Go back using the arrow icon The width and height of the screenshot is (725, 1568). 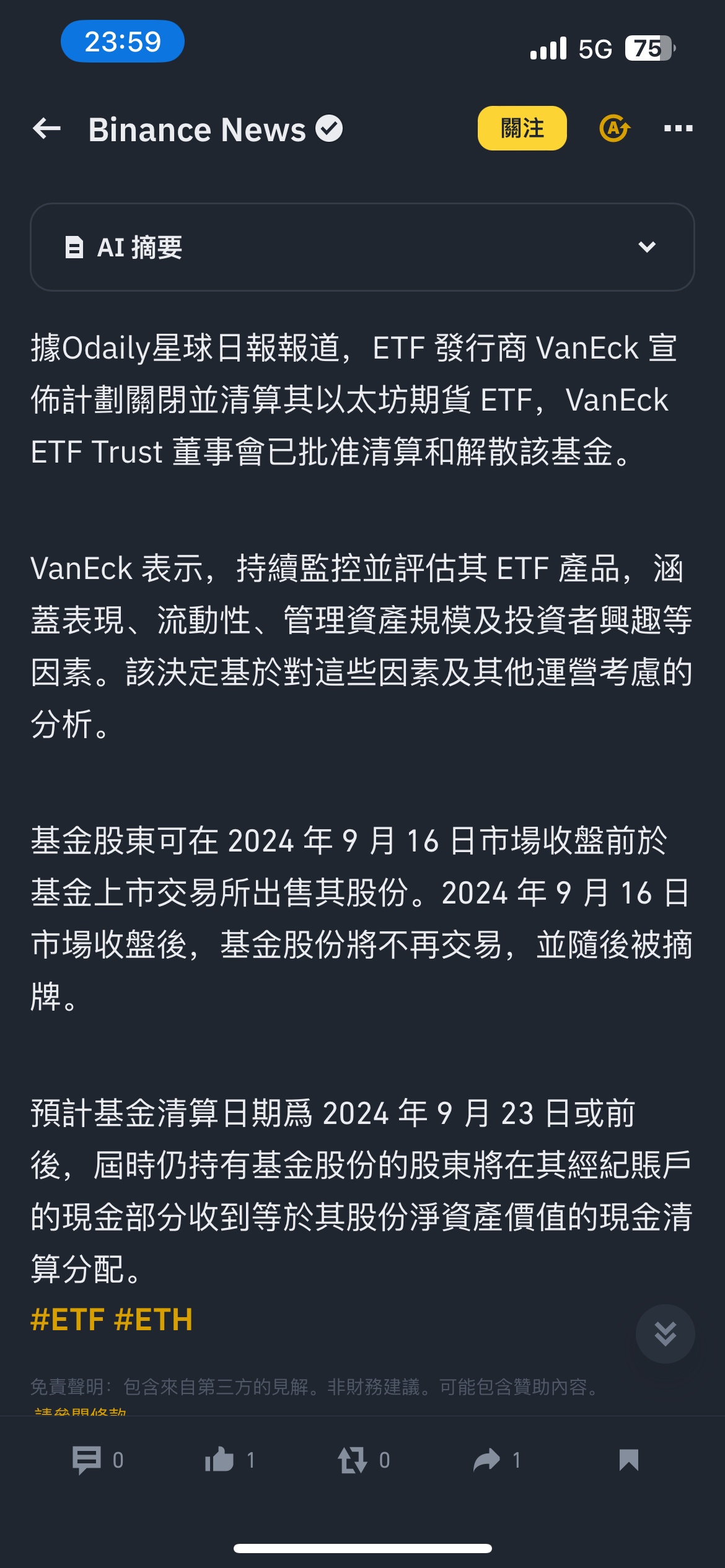click(x=46, y=129)
